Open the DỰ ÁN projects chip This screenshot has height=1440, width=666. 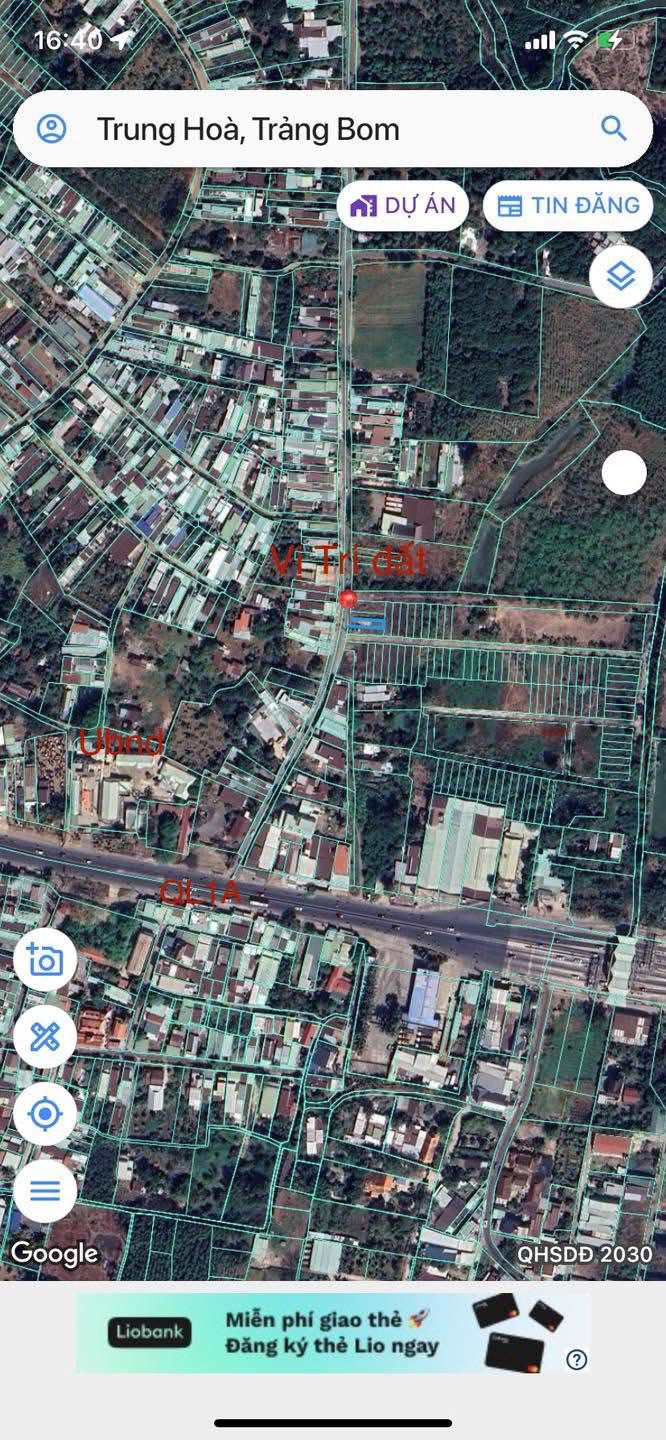pyautogui.click(x=404, y=206)
